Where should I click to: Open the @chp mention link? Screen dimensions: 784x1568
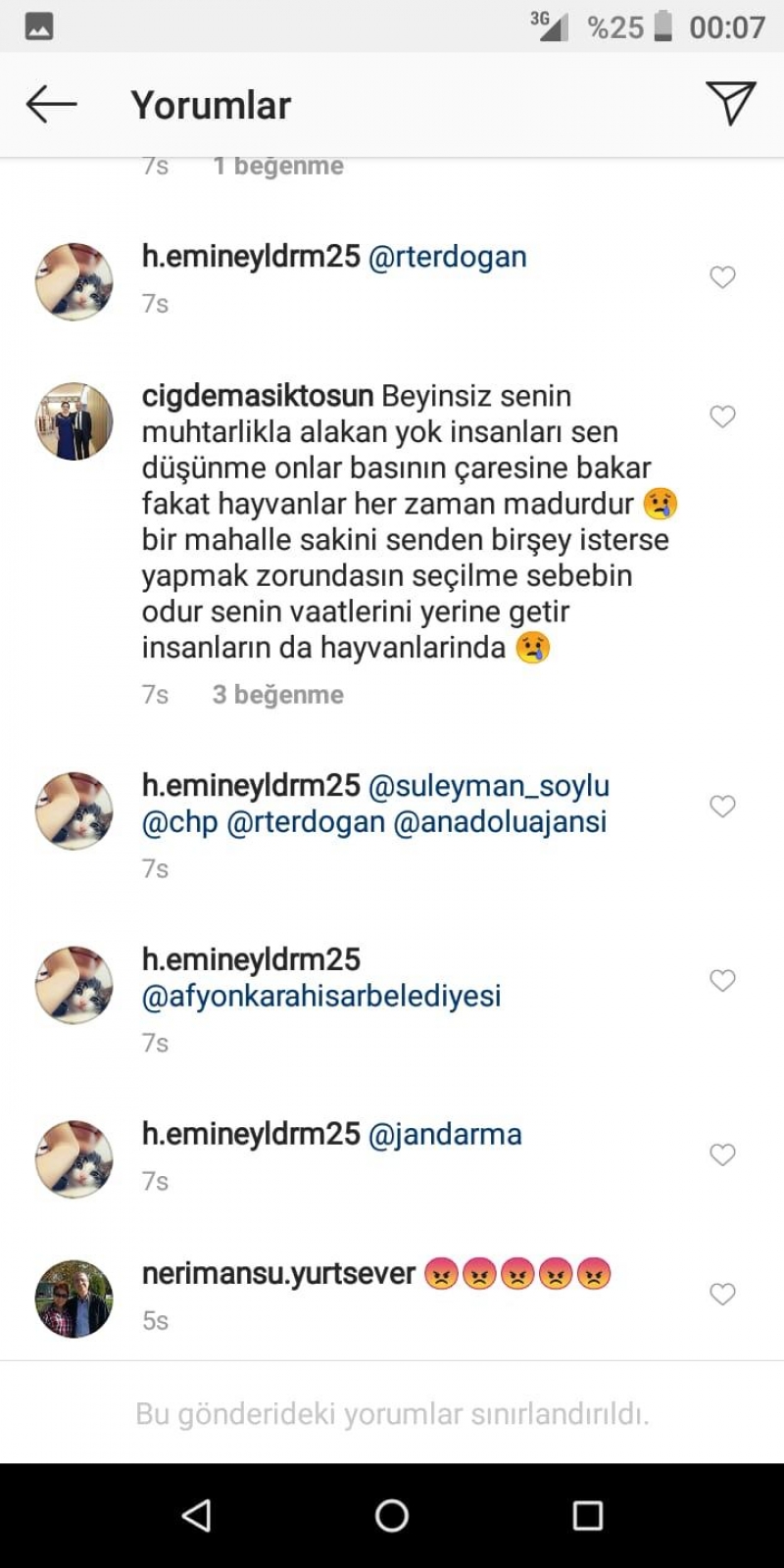[180, 822]
